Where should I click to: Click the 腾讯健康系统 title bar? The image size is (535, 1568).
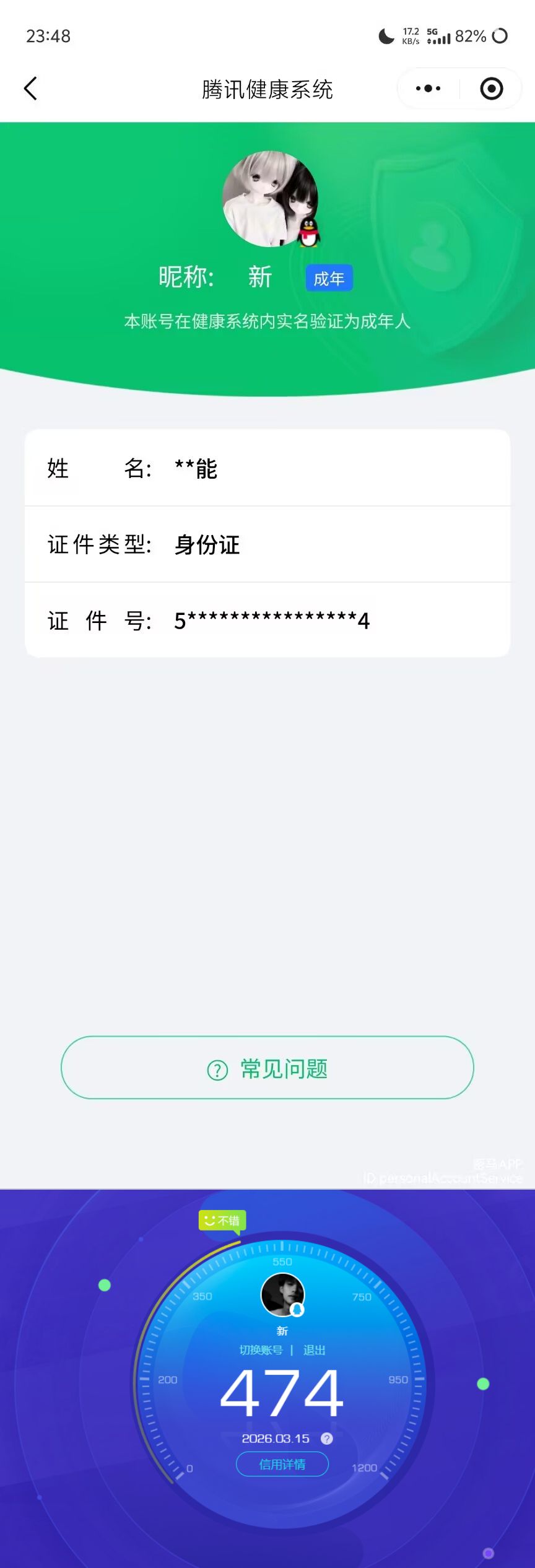pos(267,89)
